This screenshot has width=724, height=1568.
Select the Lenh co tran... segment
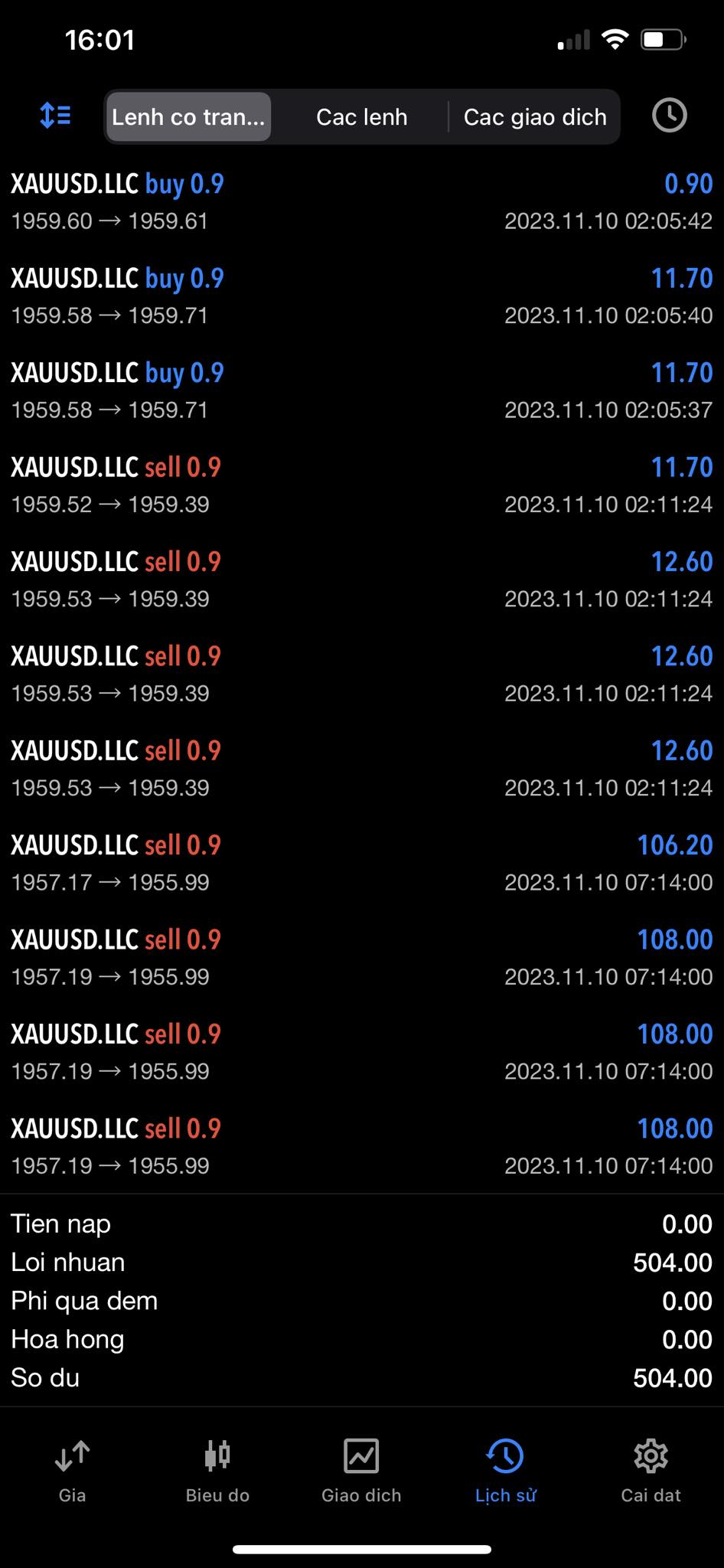[x=188, y=116]
